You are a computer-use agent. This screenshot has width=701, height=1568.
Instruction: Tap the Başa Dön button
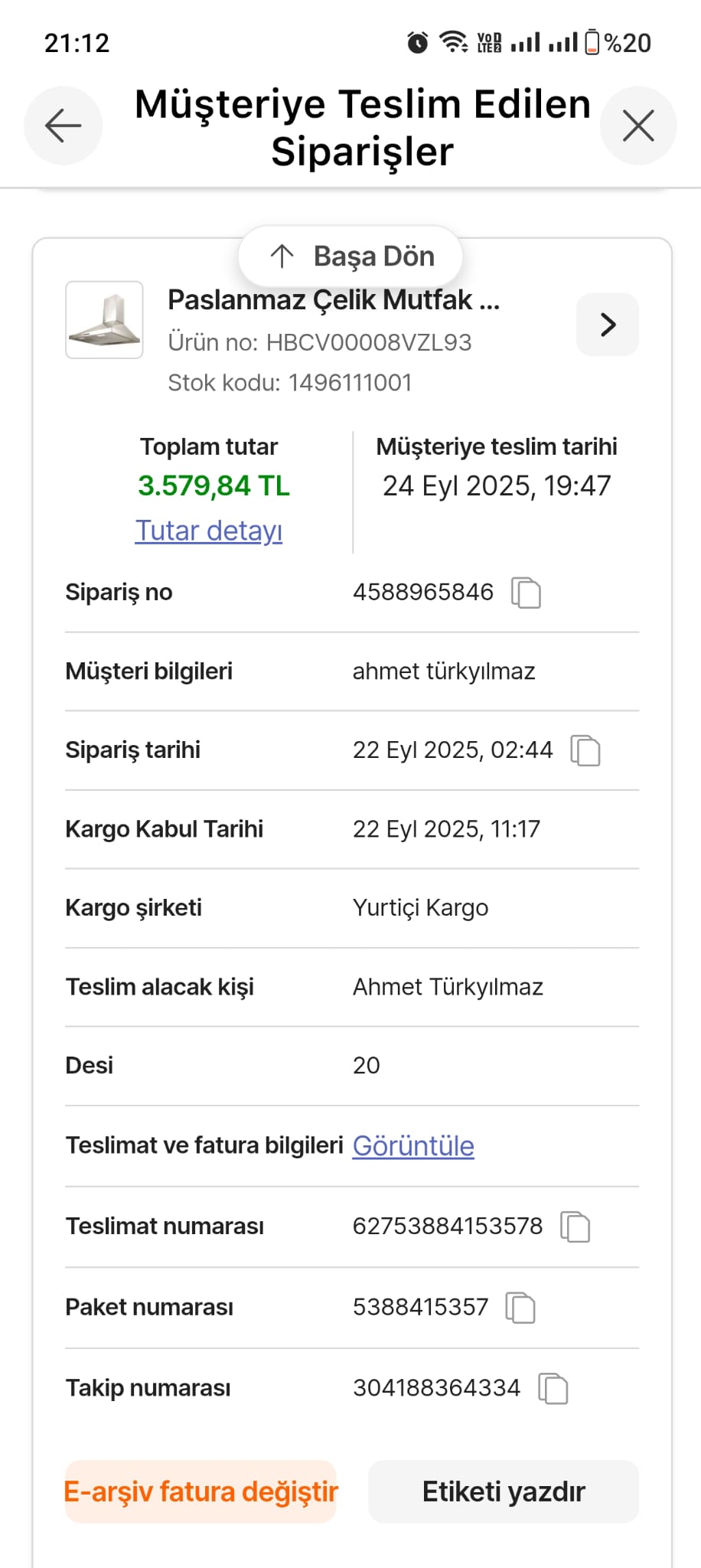tap(350, 256)
